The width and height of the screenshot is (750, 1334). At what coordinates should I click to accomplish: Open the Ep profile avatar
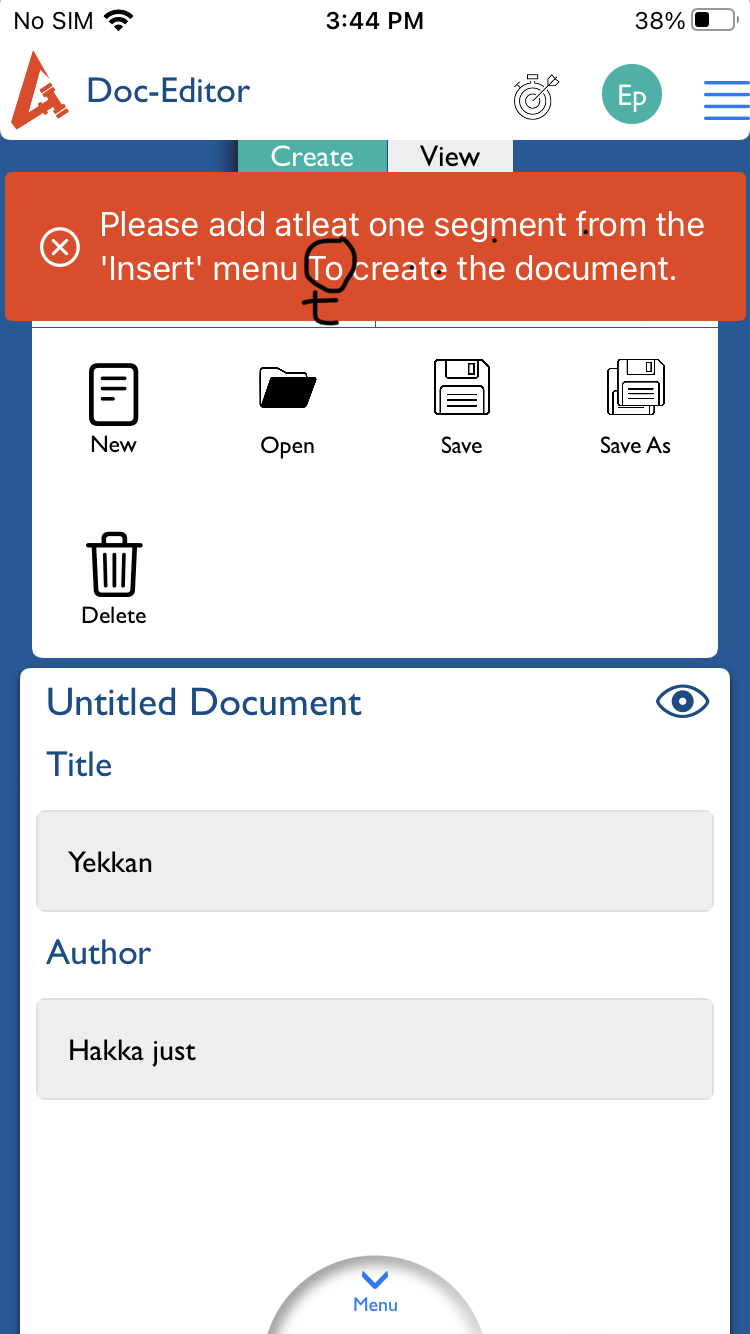click(x=631, y=93)
